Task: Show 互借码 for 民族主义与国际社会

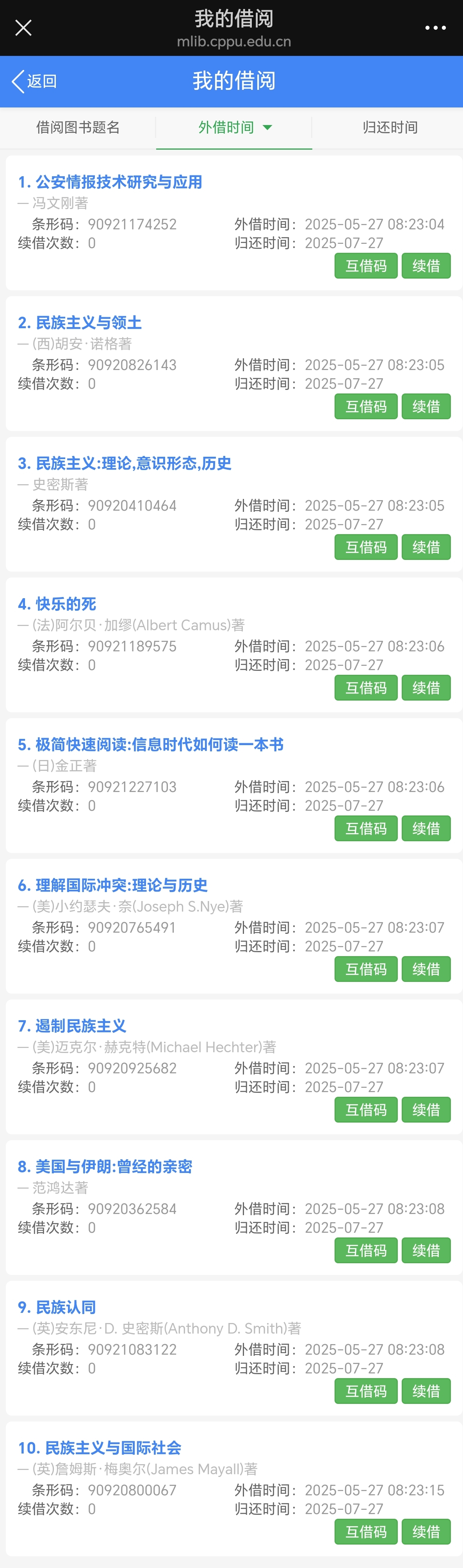Action: pos(366,1532)
